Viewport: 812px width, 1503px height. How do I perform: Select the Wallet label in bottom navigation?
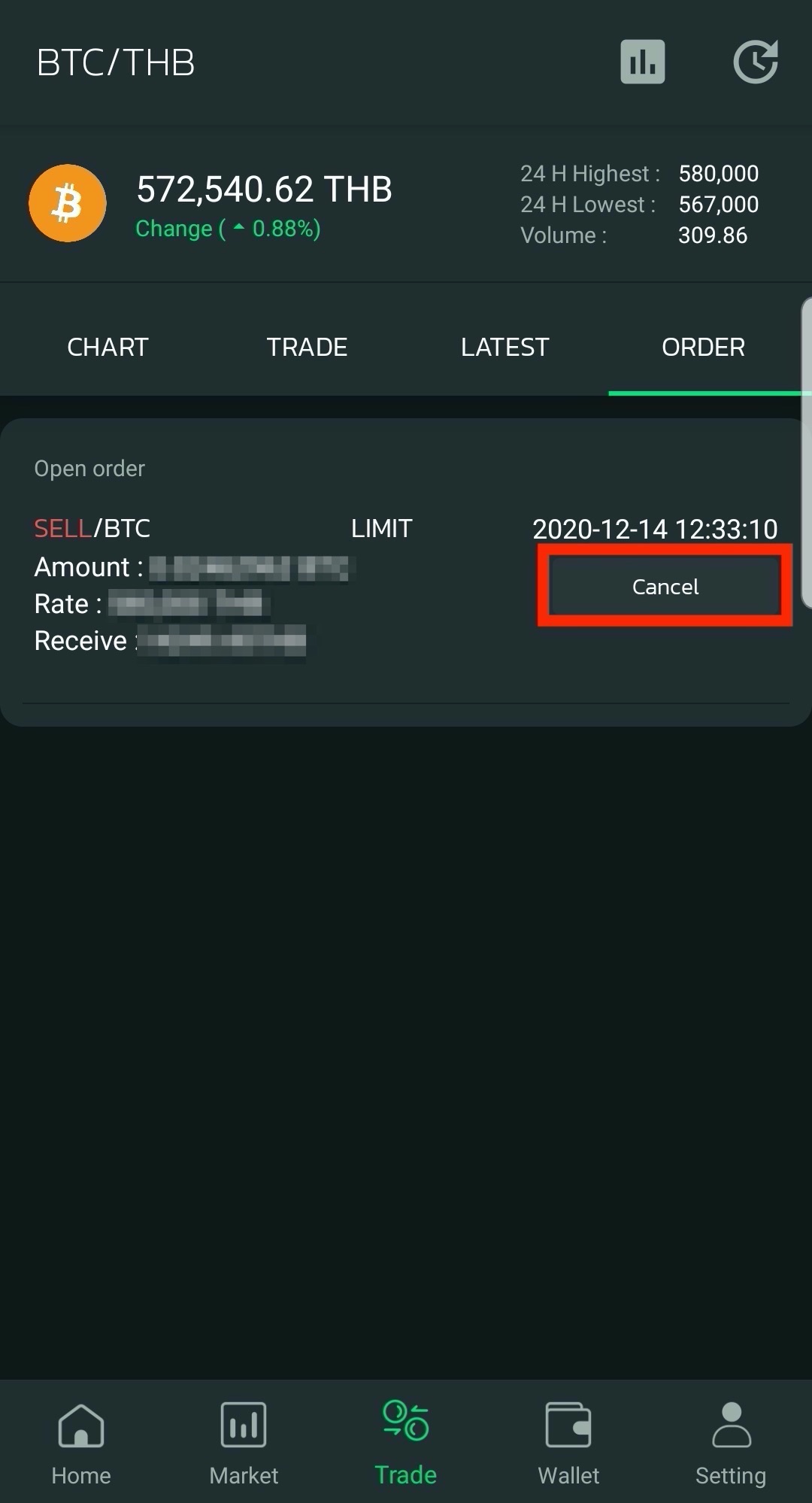568,1474
